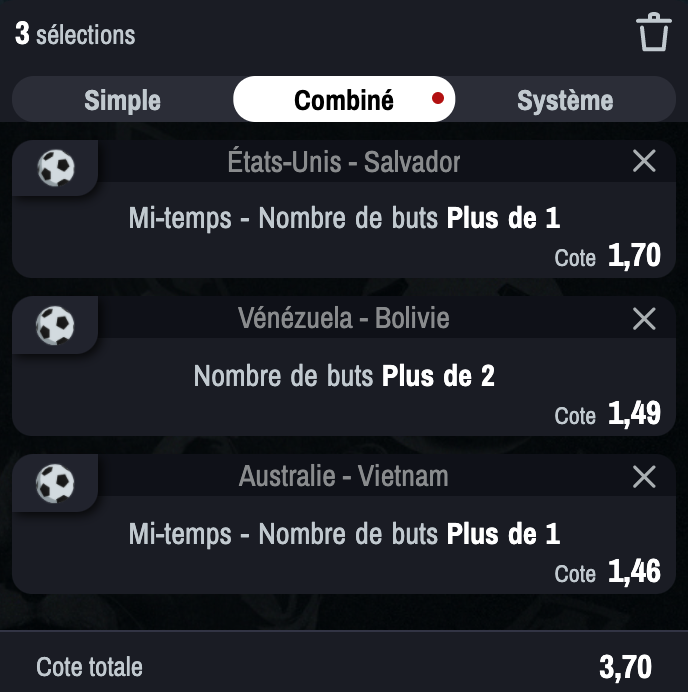This screenshot has height=692, width=688.
Task: Switch to the Simple bet tab
Action: pyautogui.click(x=122, y=100)
